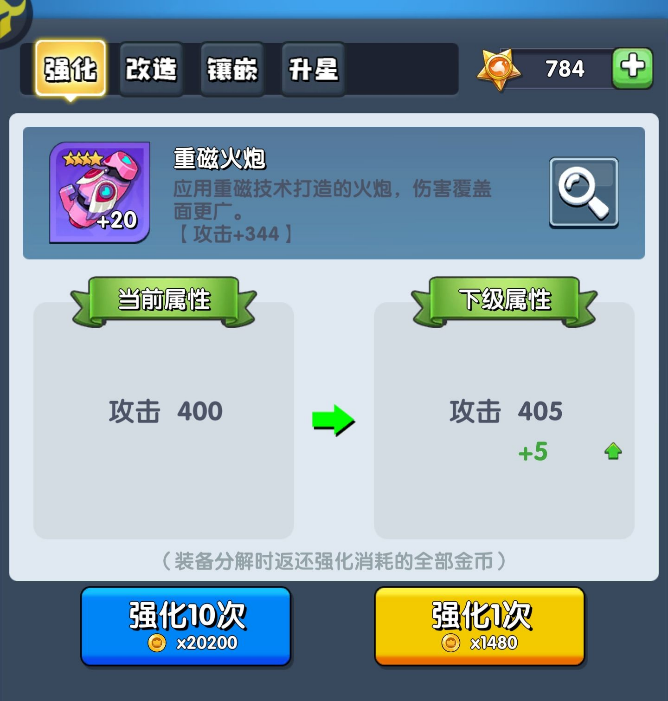
Task: Enhance ten times with 强化10次
Action: pyautogui.click(x=186, y=625)
